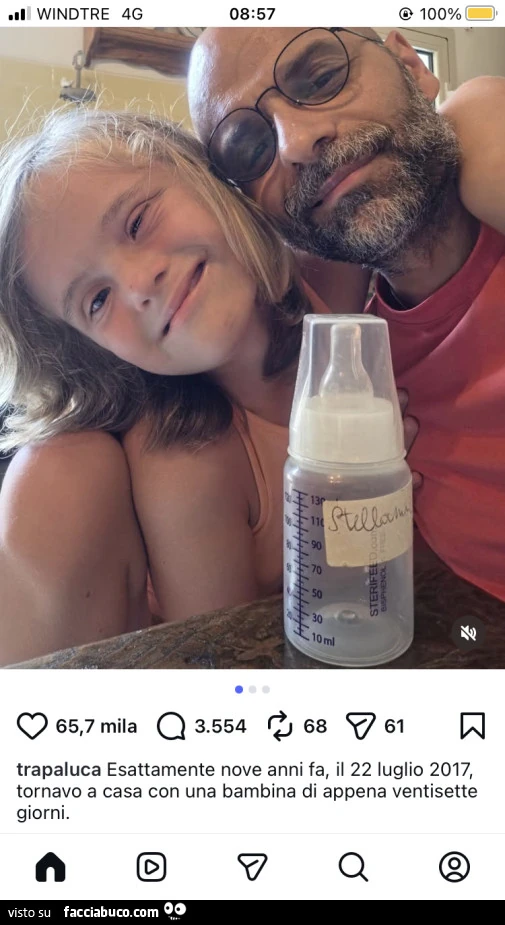The image size is (505, 925).
Task: Share the post via send icon
Action: pos(360,726)
